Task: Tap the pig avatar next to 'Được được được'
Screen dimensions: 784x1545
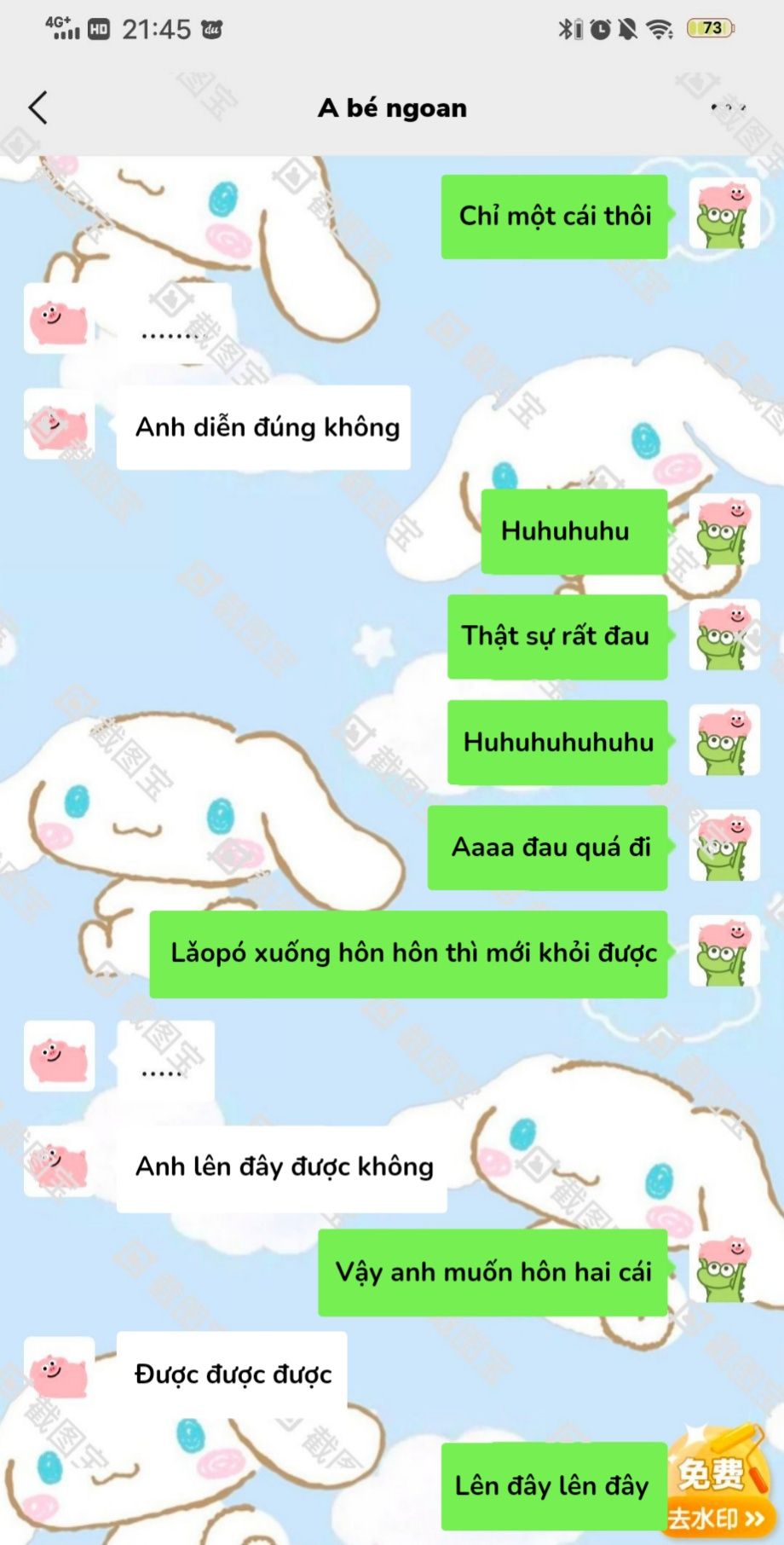Action: [59, 1372]
